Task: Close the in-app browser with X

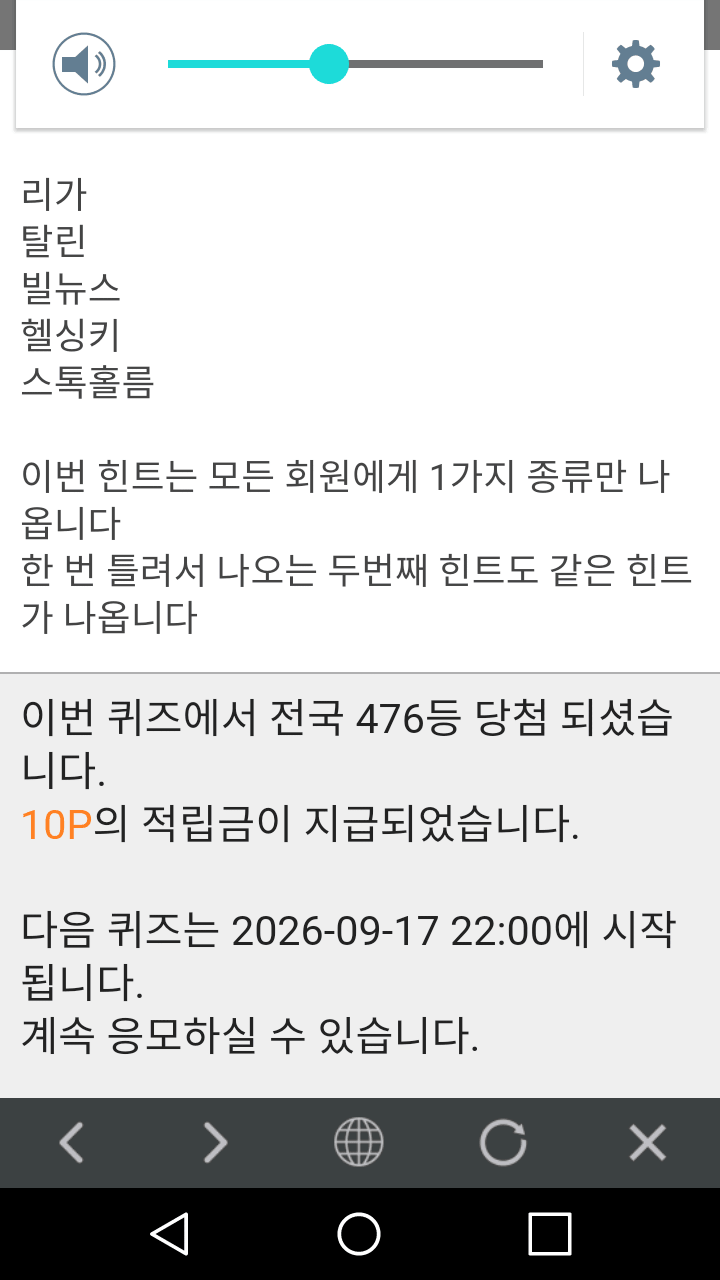Action: (647, 1142)
